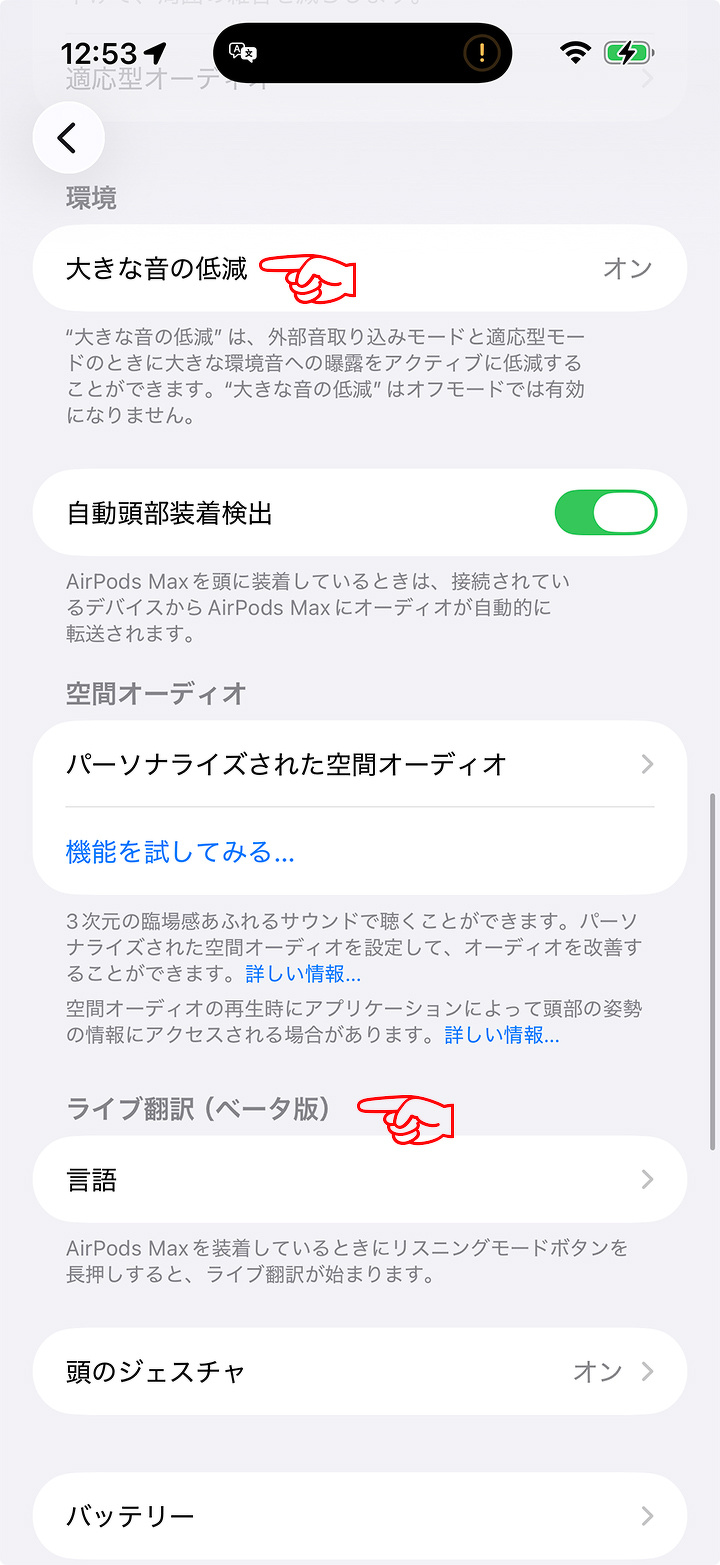Open 詳しい情報 link about head pose access
The image size is (720, 1565).
pyautogui.click(x=501, y=1035)
